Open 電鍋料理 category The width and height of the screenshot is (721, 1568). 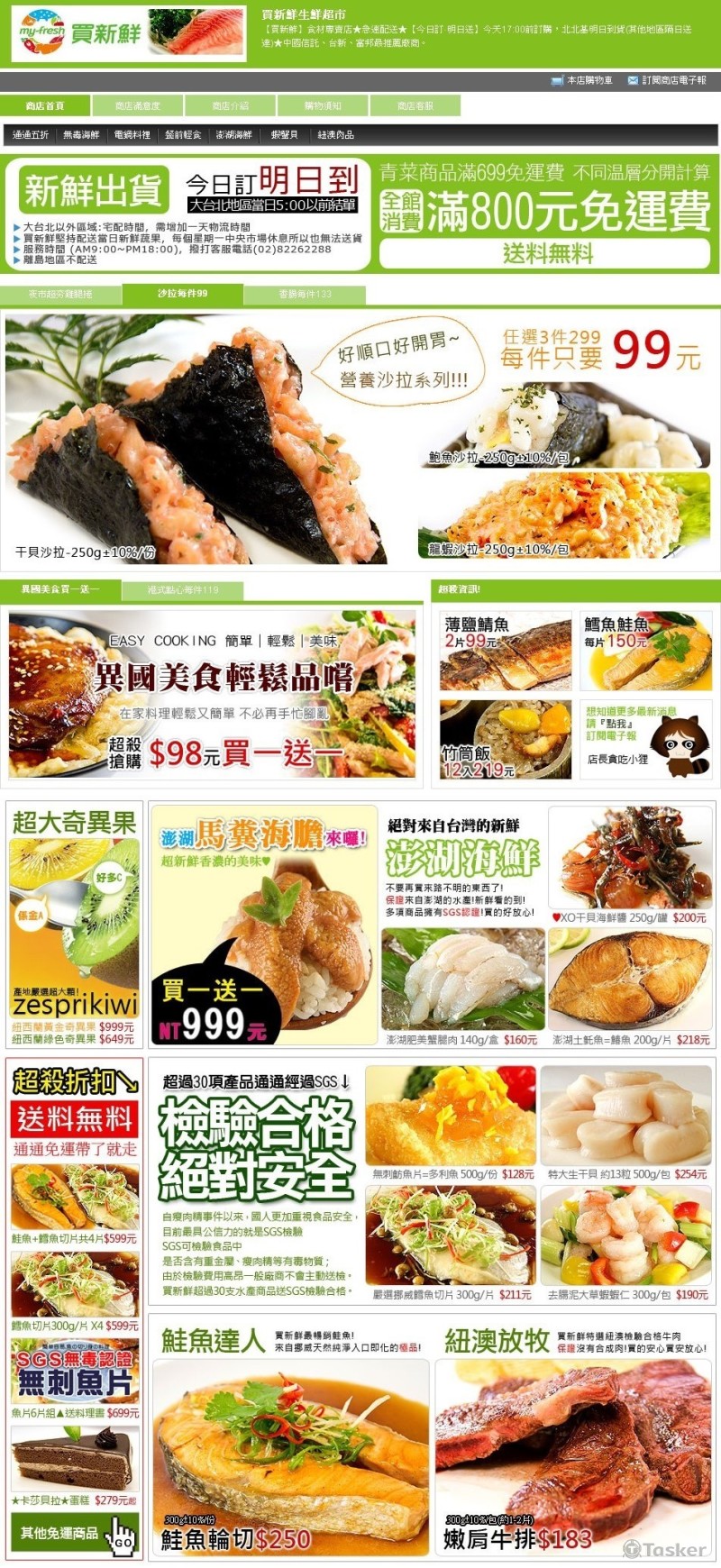click(x=132, y=134)
